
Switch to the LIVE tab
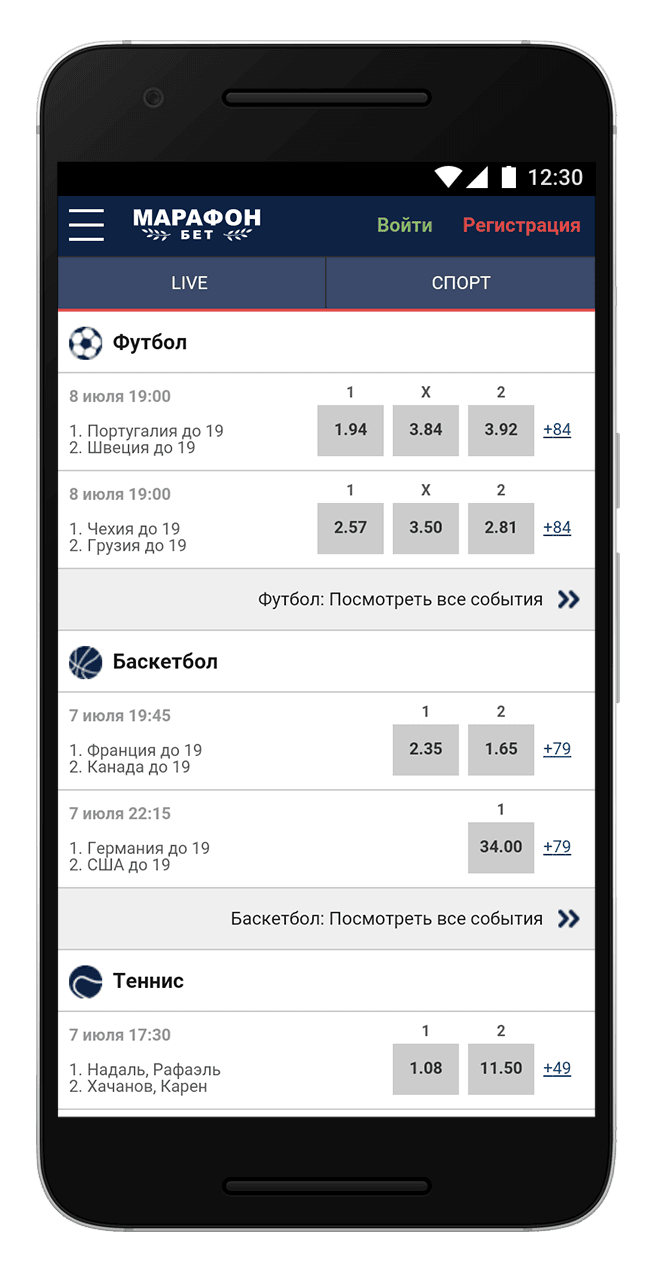[x=190, y=283]
